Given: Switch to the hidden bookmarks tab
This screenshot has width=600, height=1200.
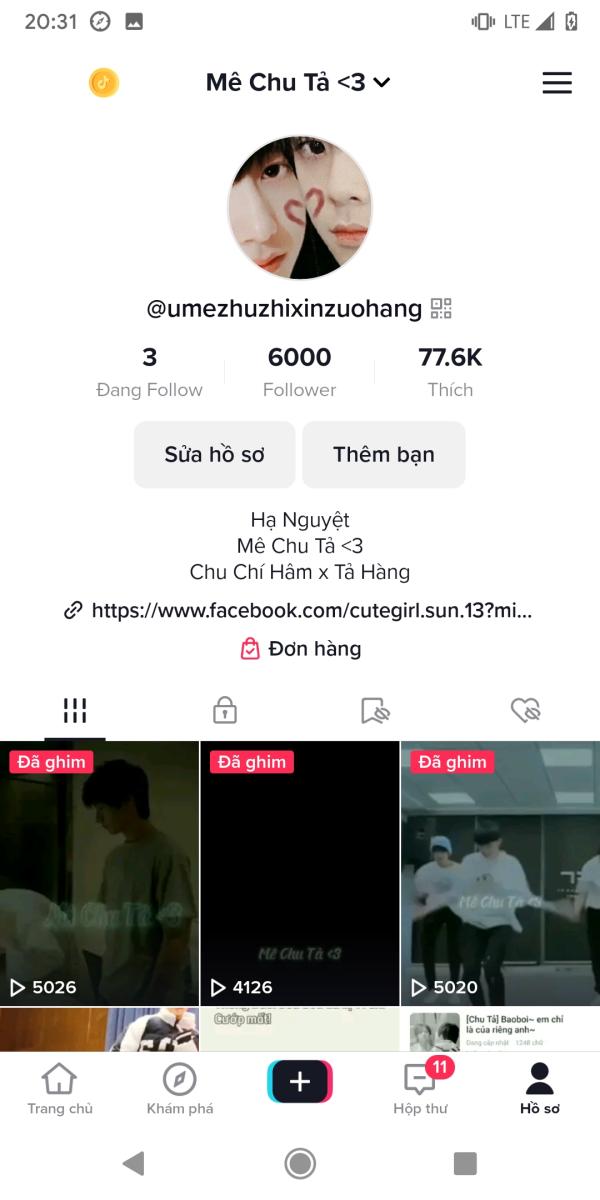Looking at the screenshot, I should click(x=375, y=710).
